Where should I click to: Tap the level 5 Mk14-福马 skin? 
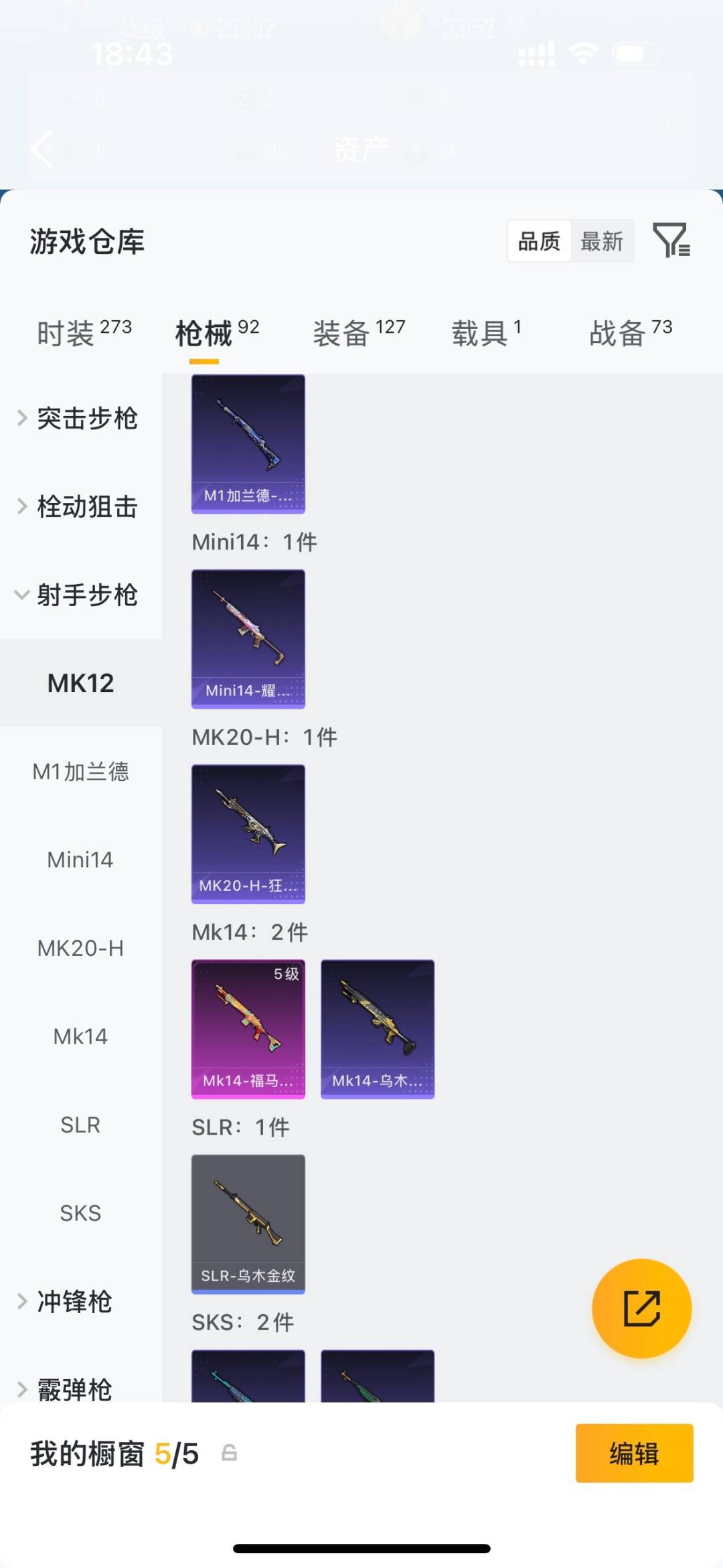click(x=248, y=1029)
